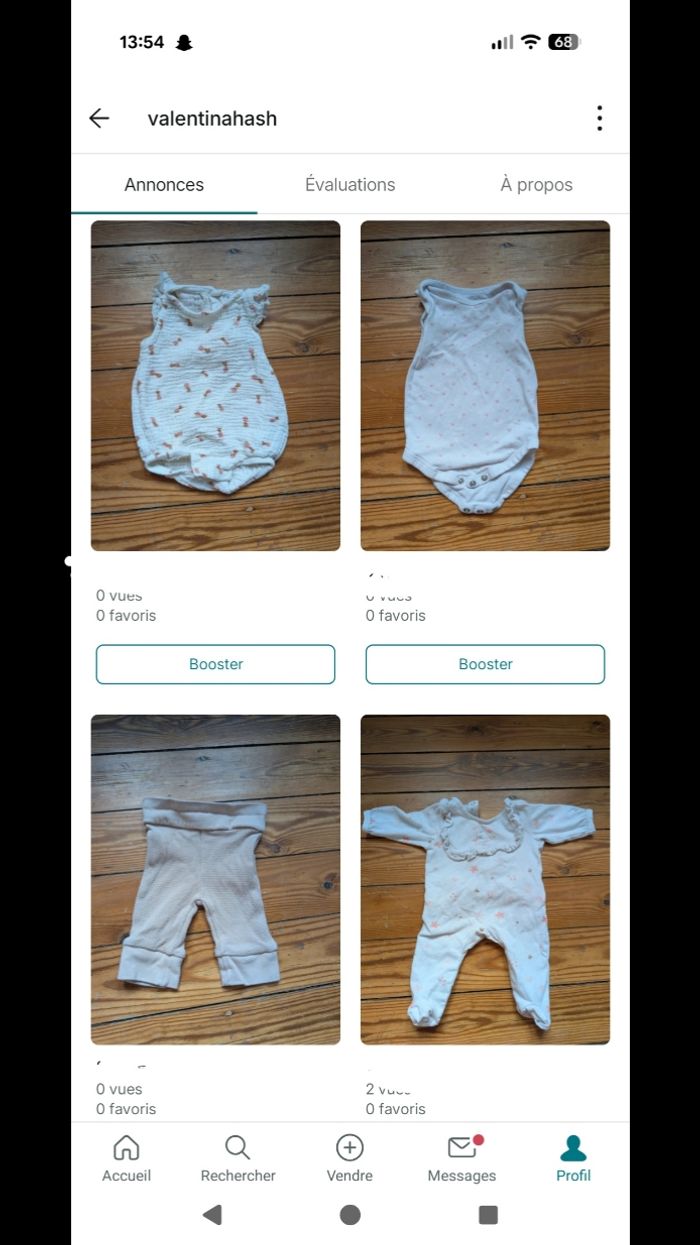Image resolution: width=700 pixels, height=1245 pixels.
Task: Open the printed ruffle romper listing
Action: click(215, 385)
